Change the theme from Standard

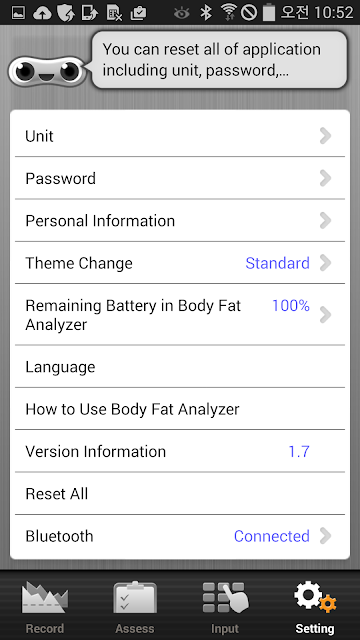pyautogui.click(x=180, y=263)
